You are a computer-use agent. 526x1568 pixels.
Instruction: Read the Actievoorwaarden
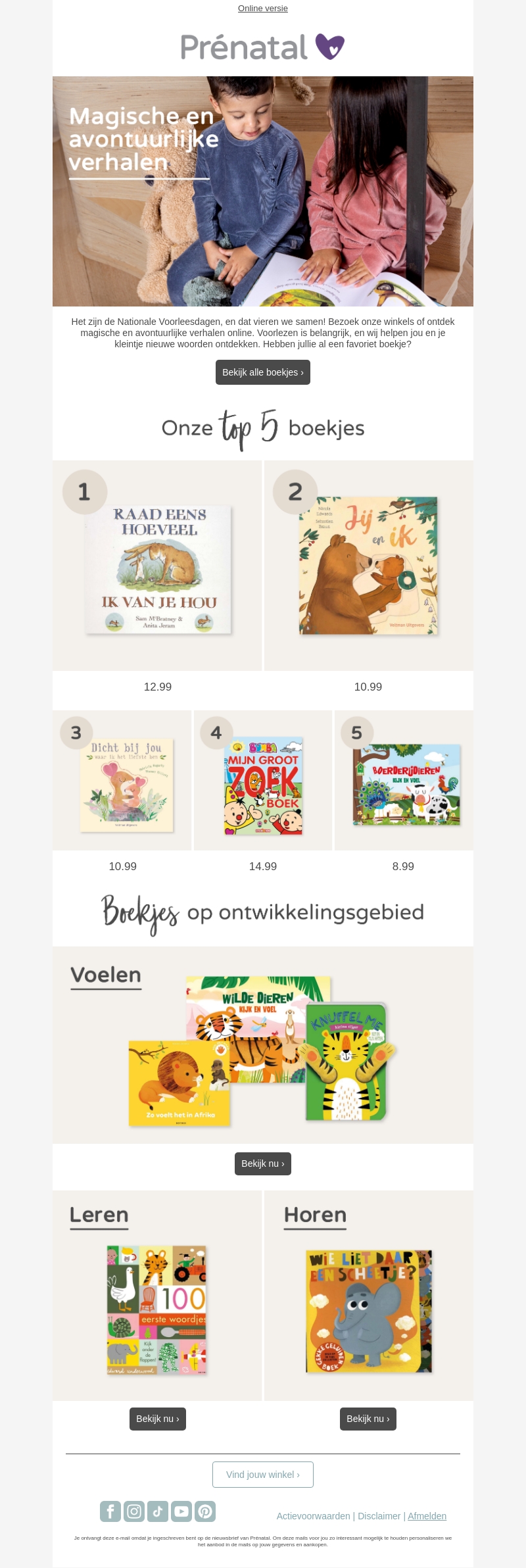(313, 1516)
